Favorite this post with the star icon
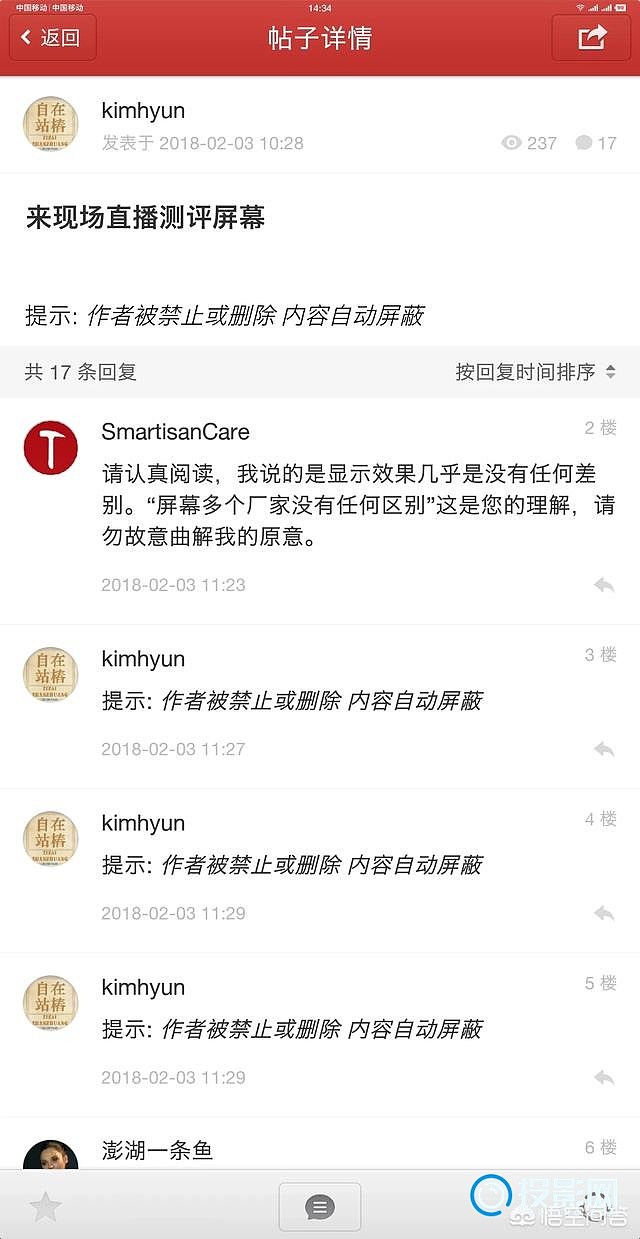The image size is (640, 1239). (46, 1207)
